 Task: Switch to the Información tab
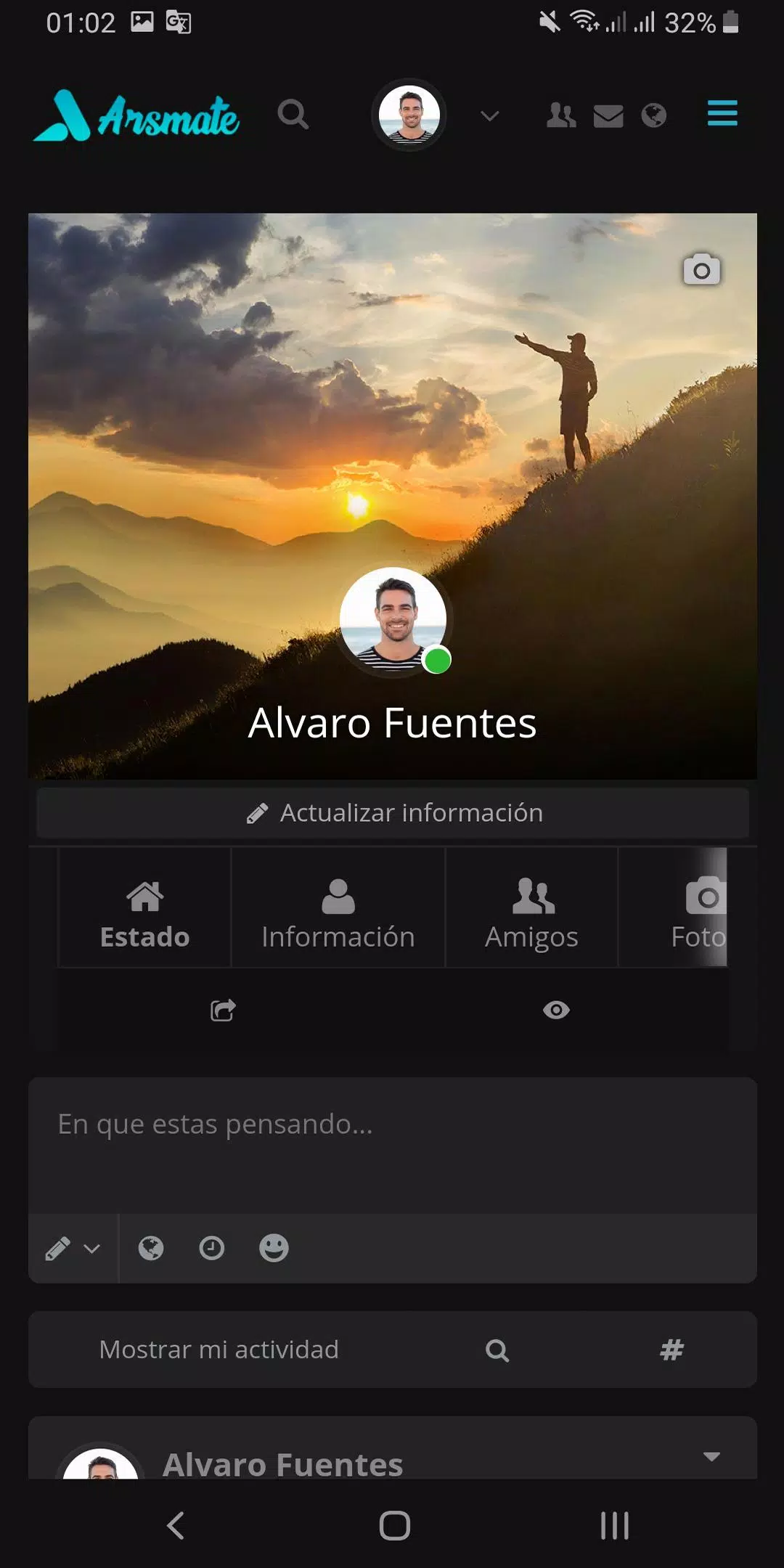click(338, 909)
